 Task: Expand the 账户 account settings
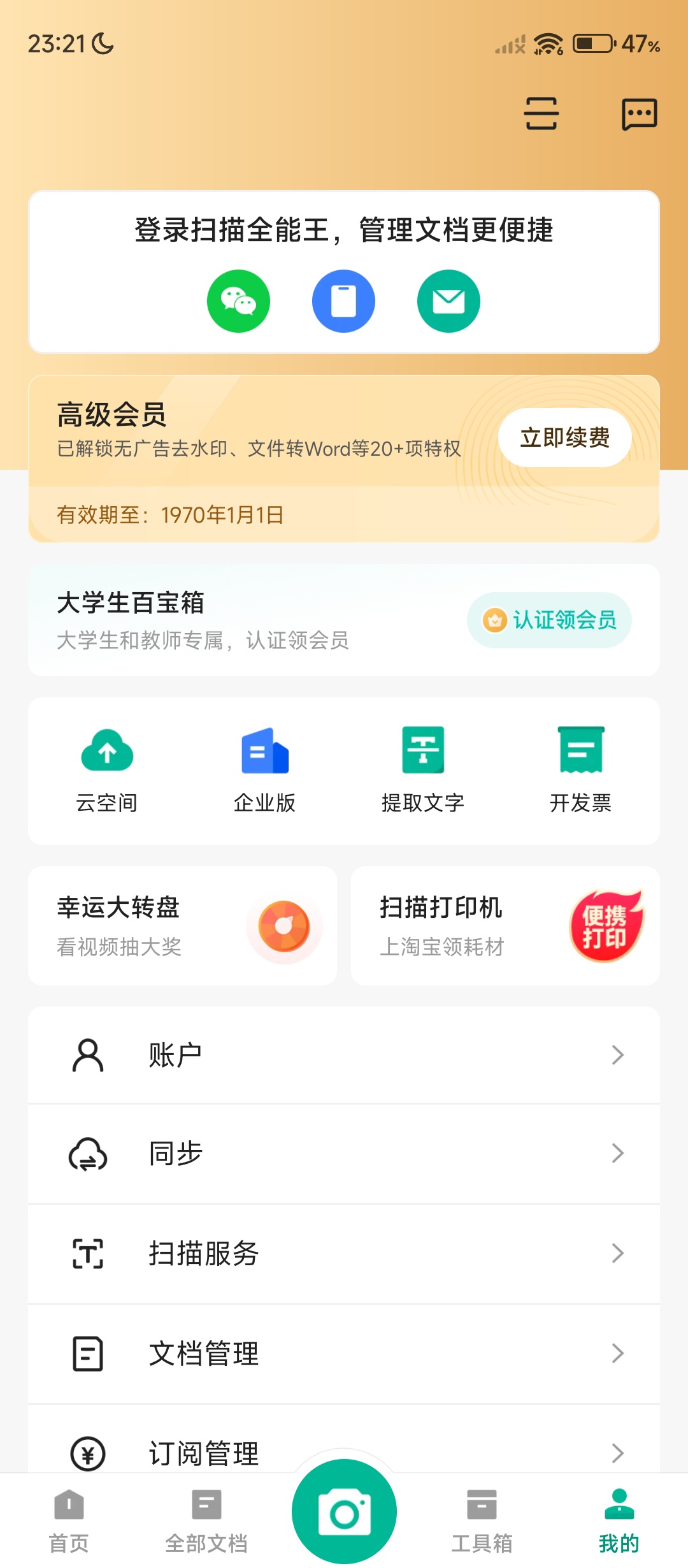344,1055
